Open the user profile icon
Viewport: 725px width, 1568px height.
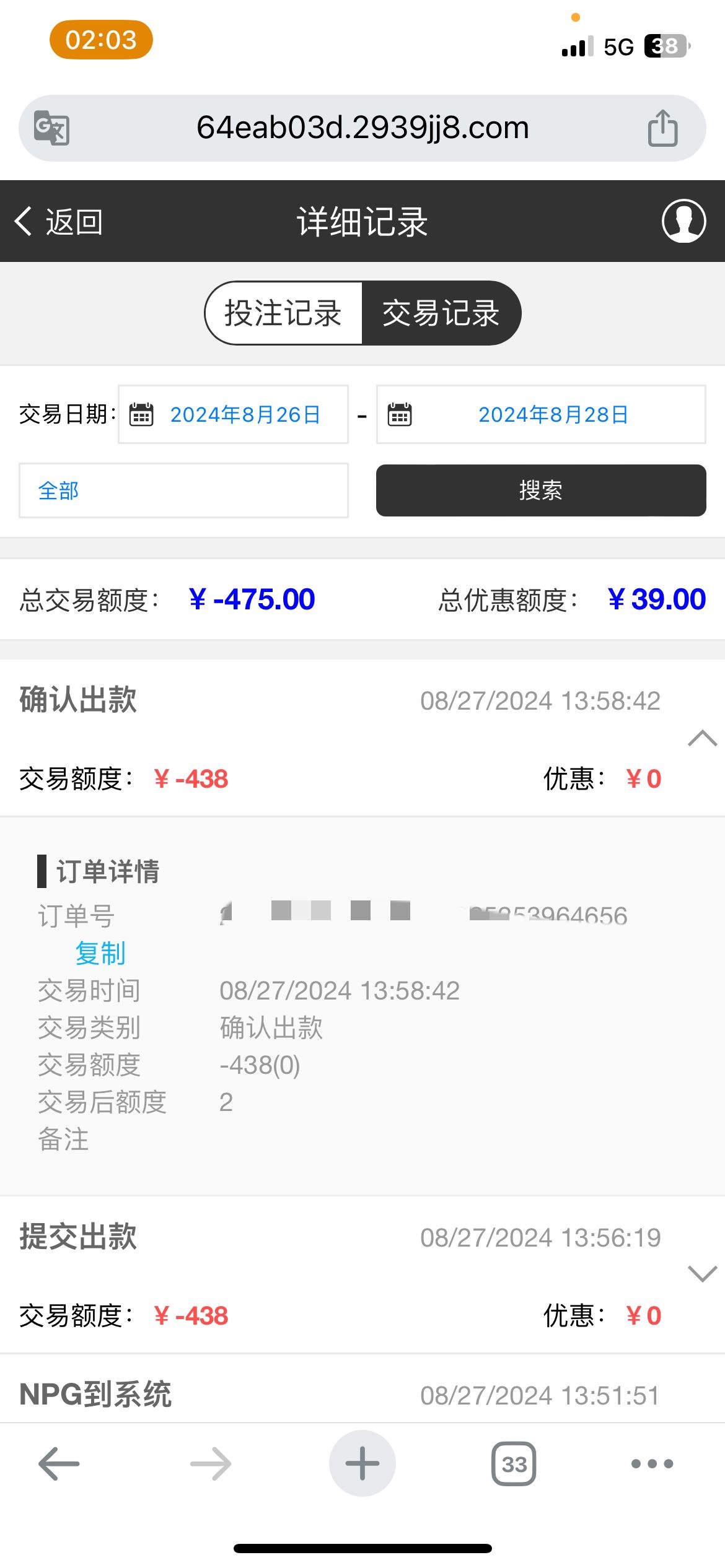coord(683,221)
